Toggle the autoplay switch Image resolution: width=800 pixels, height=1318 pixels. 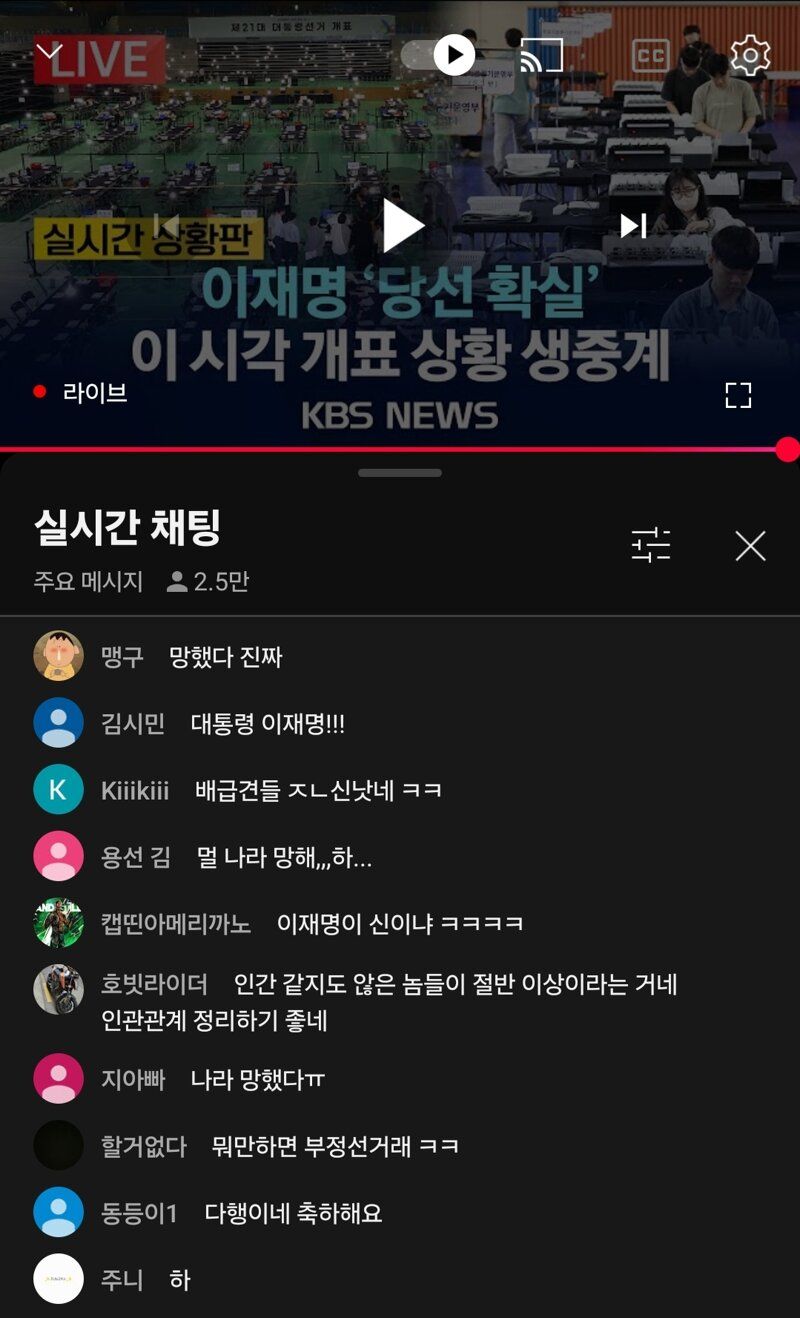[x=440, y=55]
